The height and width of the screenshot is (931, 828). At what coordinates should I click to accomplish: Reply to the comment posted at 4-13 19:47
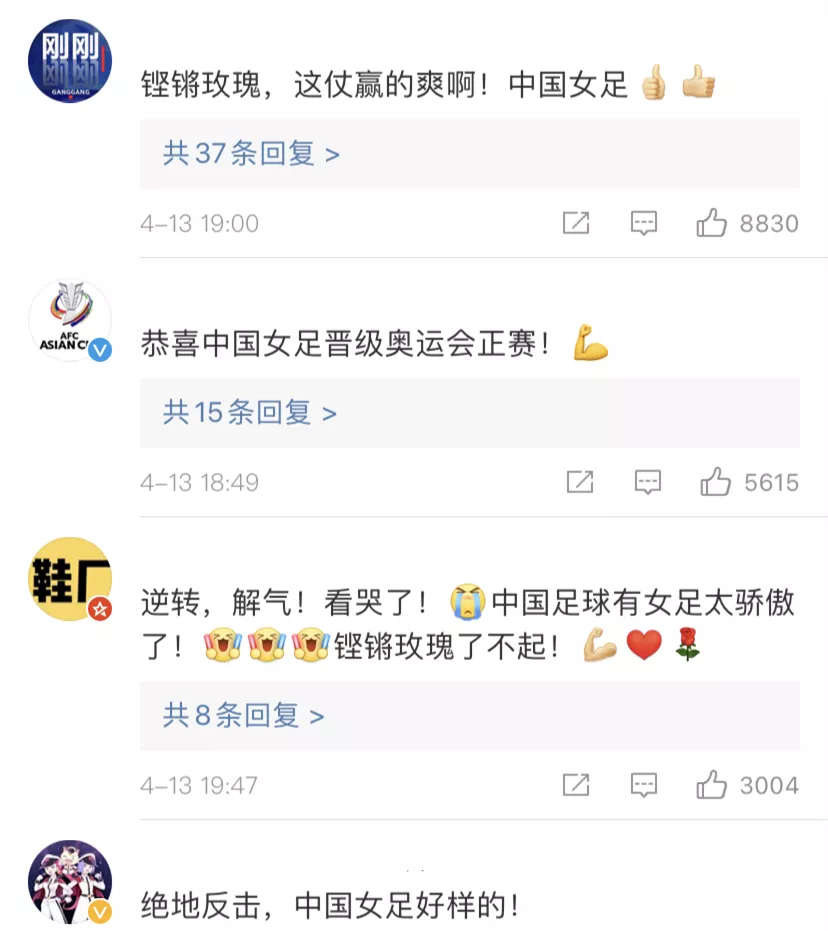coord(644,786)
